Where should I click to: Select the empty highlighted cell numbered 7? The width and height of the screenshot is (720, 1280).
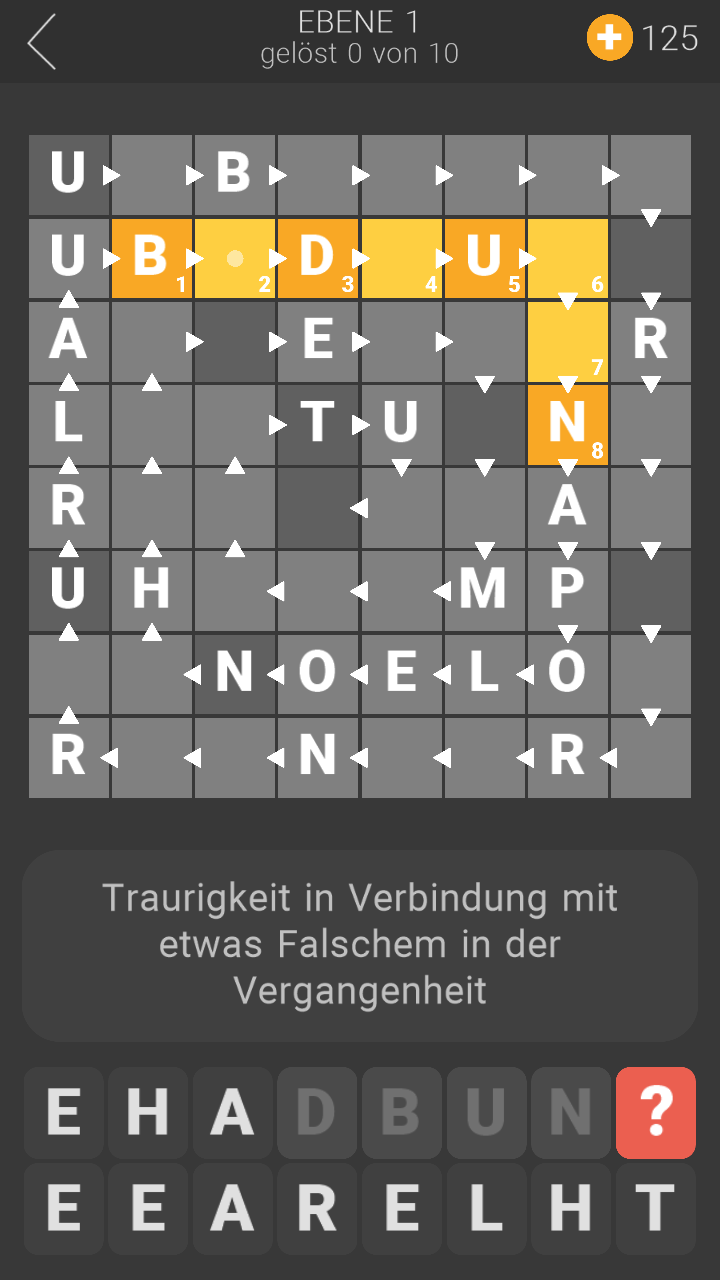pos(567,341)
